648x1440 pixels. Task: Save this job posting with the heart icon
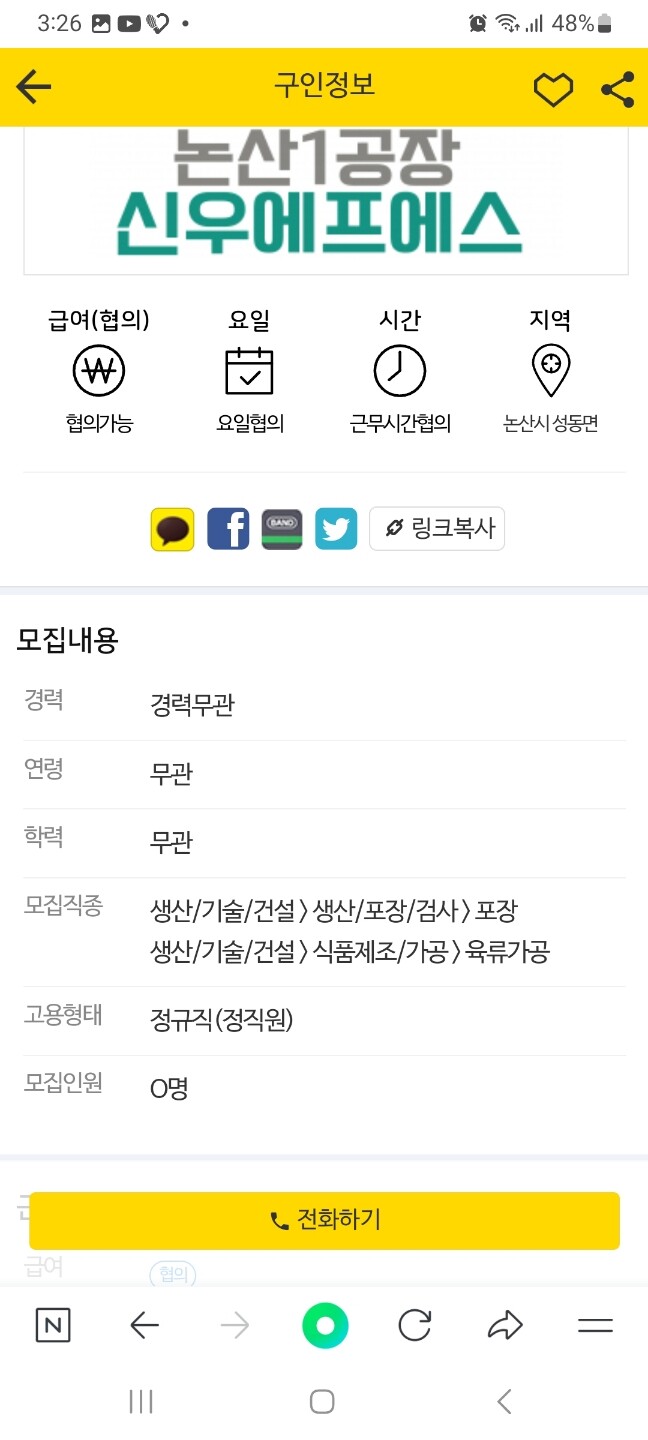(553, 89)
